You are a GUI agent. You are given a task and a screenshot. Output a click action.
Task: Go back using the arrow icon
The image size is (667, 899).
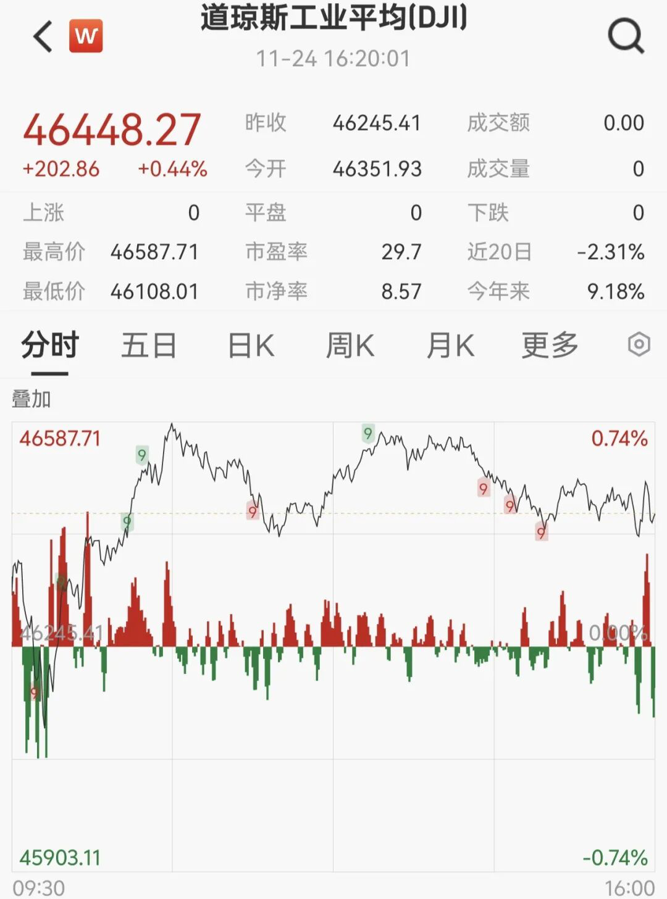[42, 38]
